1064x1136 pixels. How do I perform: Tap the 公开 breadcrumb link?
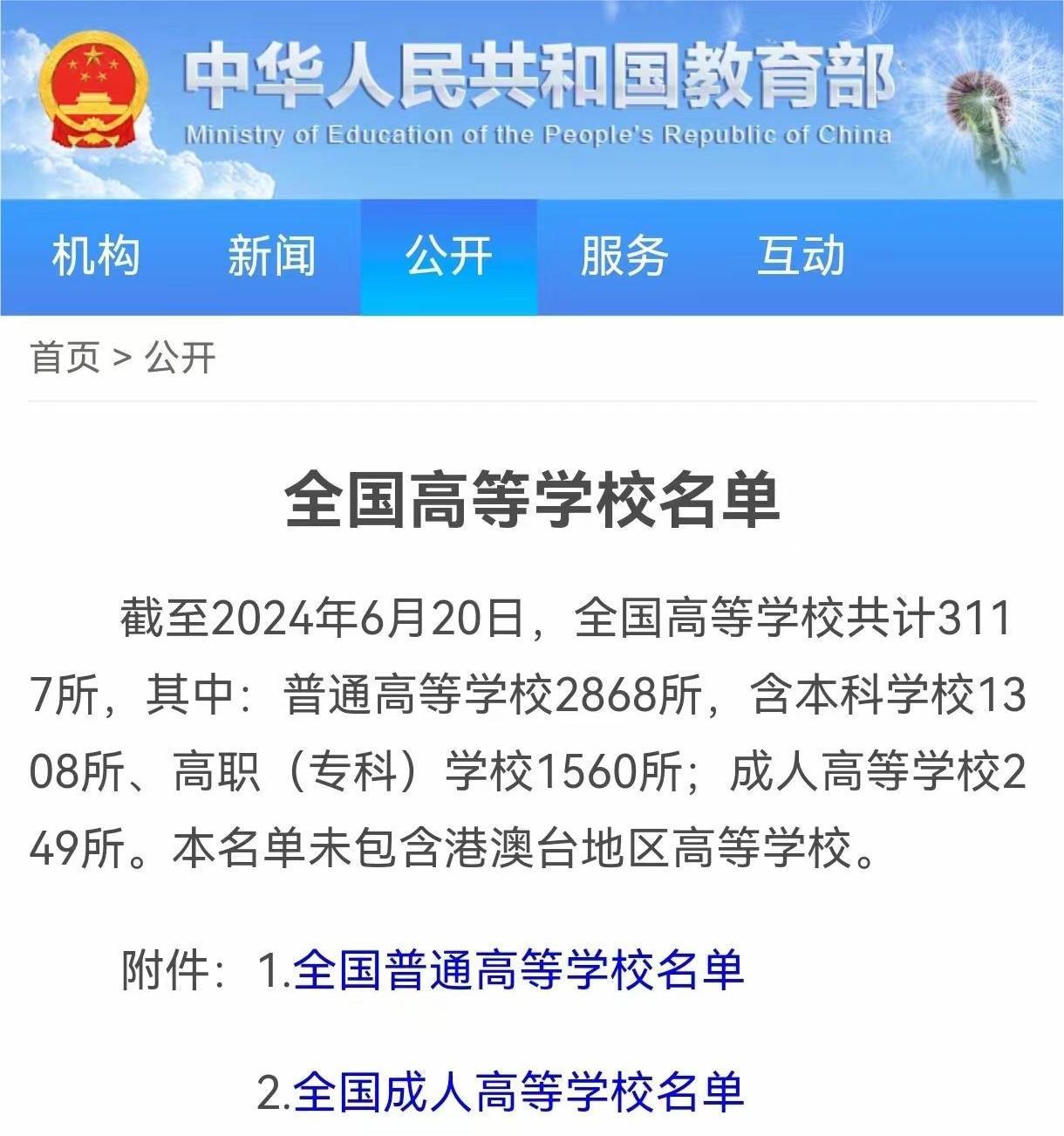181,358
